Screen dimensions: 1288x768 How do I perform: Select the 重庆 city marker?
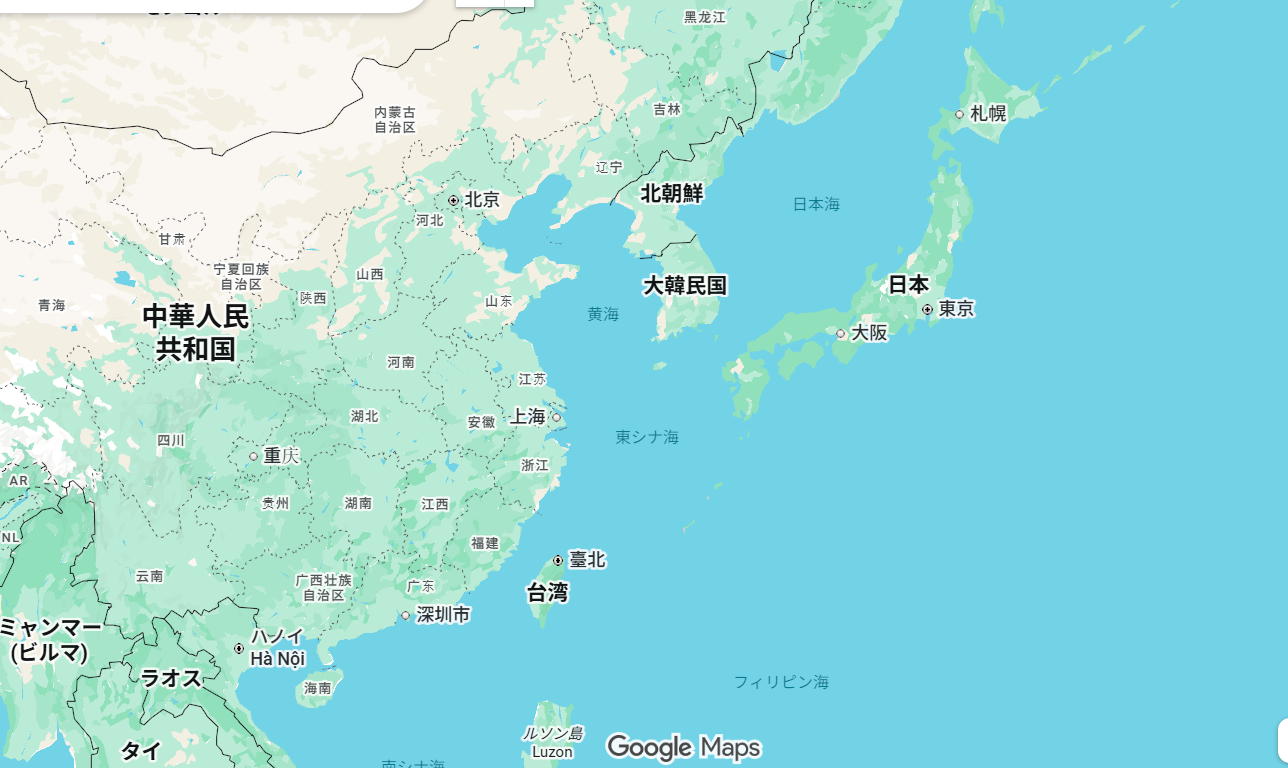pos(253,456)
